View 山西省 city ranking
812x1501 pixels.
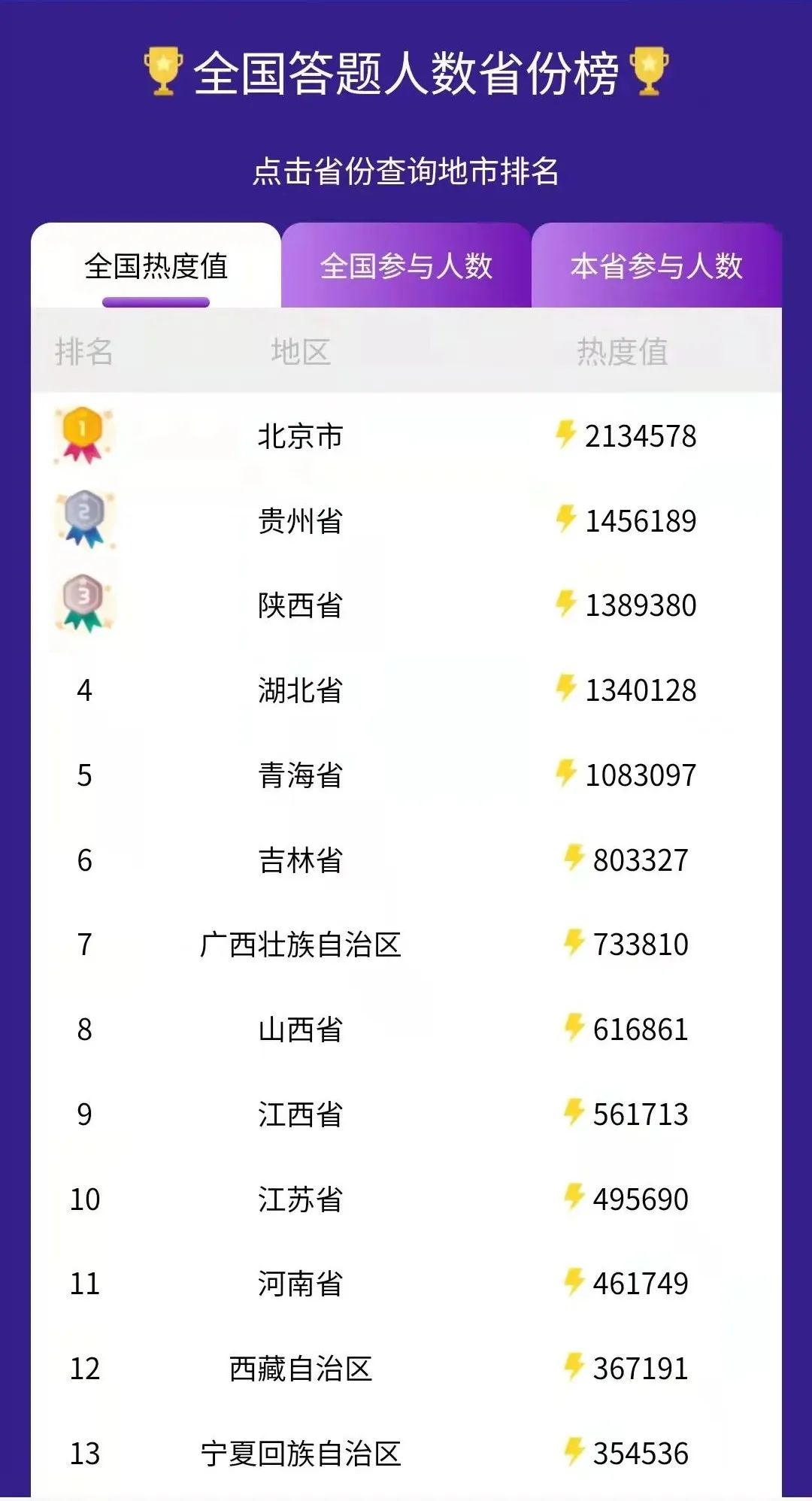(x=301, y=1029)
